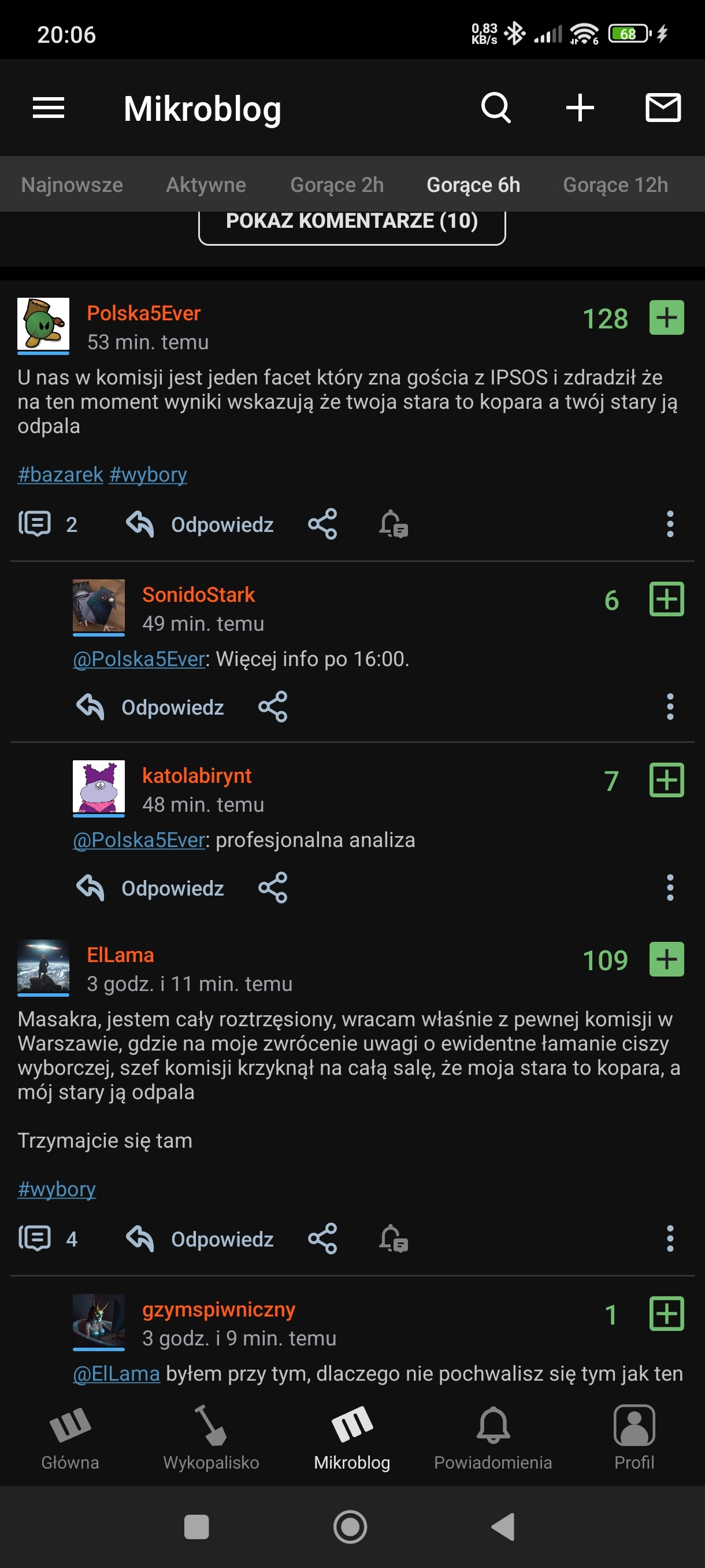This screenshot has height=1568, width=705.
Task: Go to the Wykopalisko tab
Action: point(211,1438)
